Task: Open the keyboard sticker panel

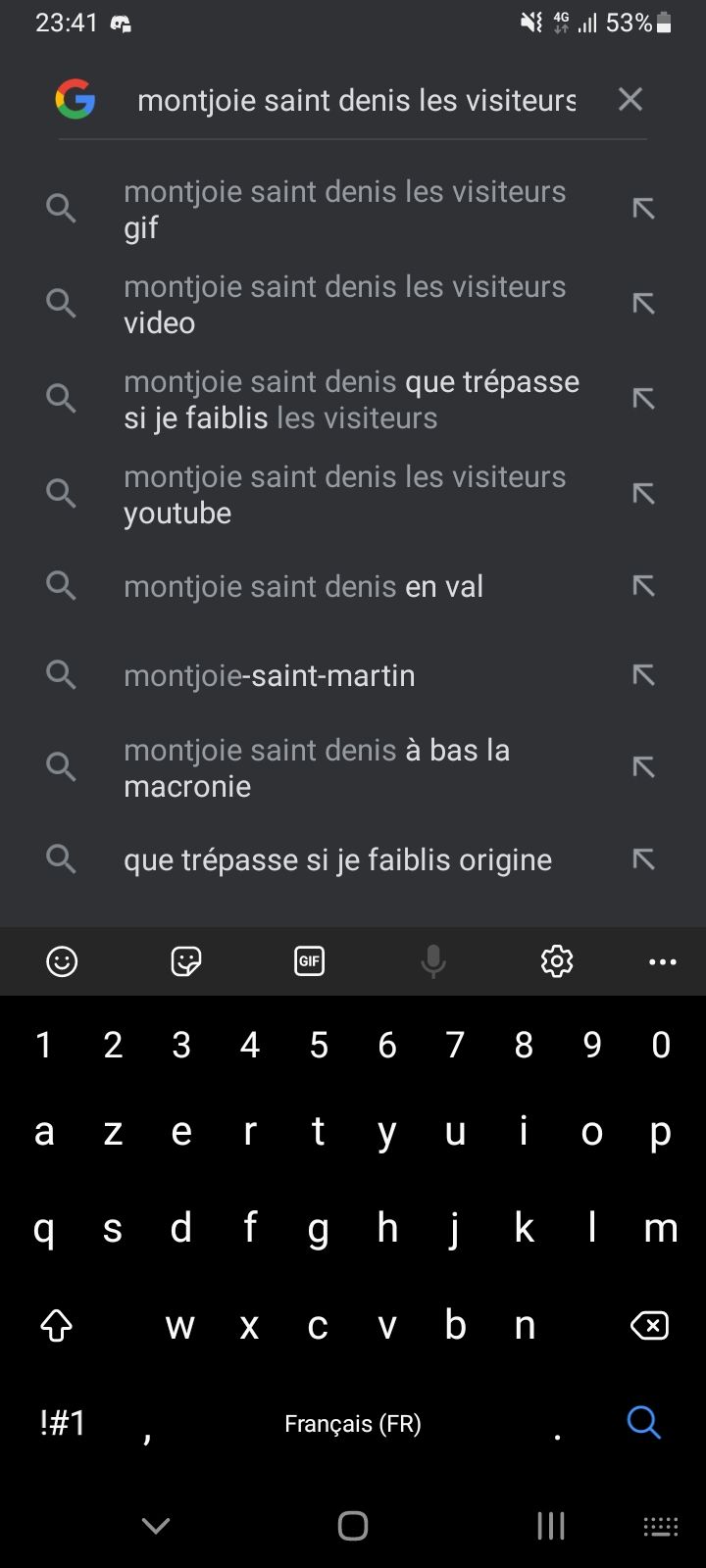Action: [x=185, y=961]
